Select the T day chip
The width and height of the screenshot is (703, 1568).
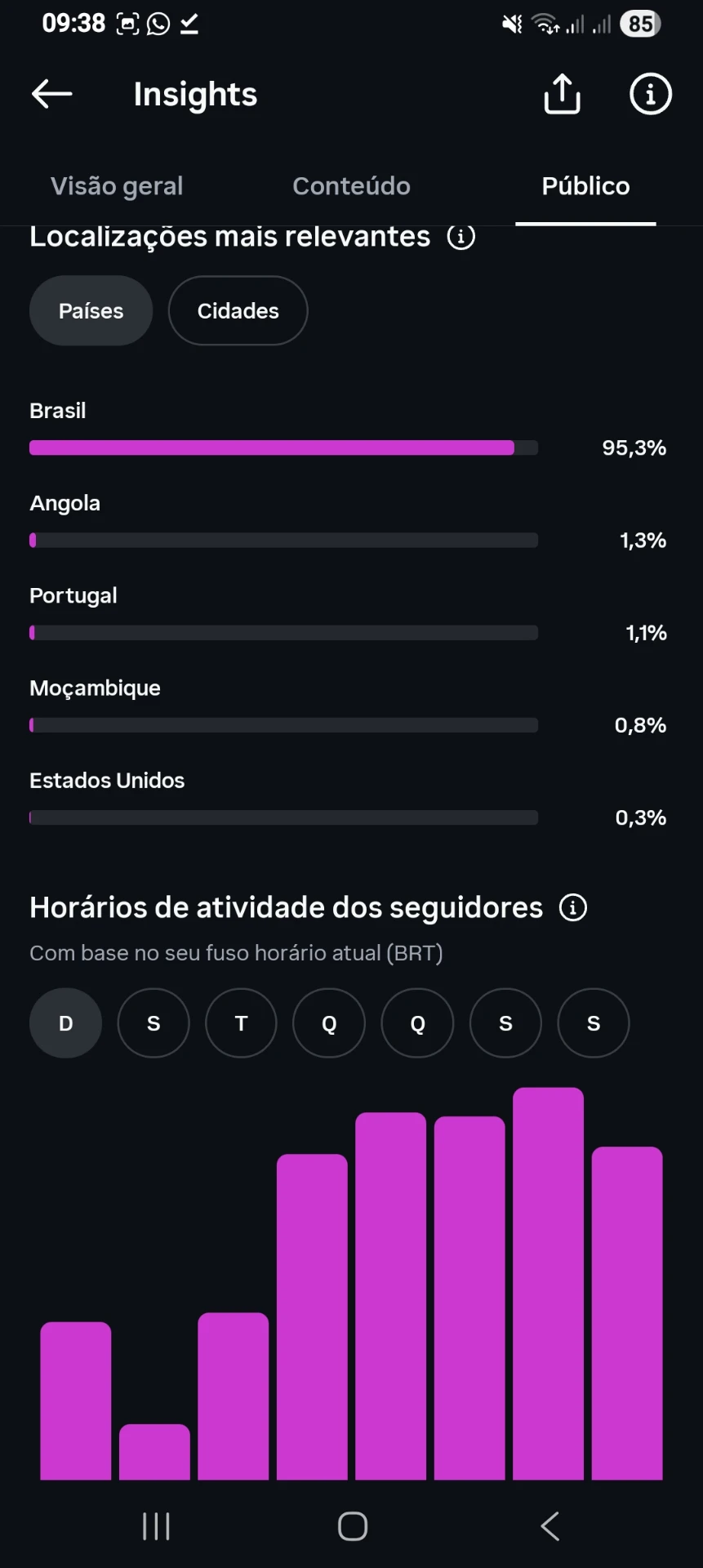point(241,1023)
